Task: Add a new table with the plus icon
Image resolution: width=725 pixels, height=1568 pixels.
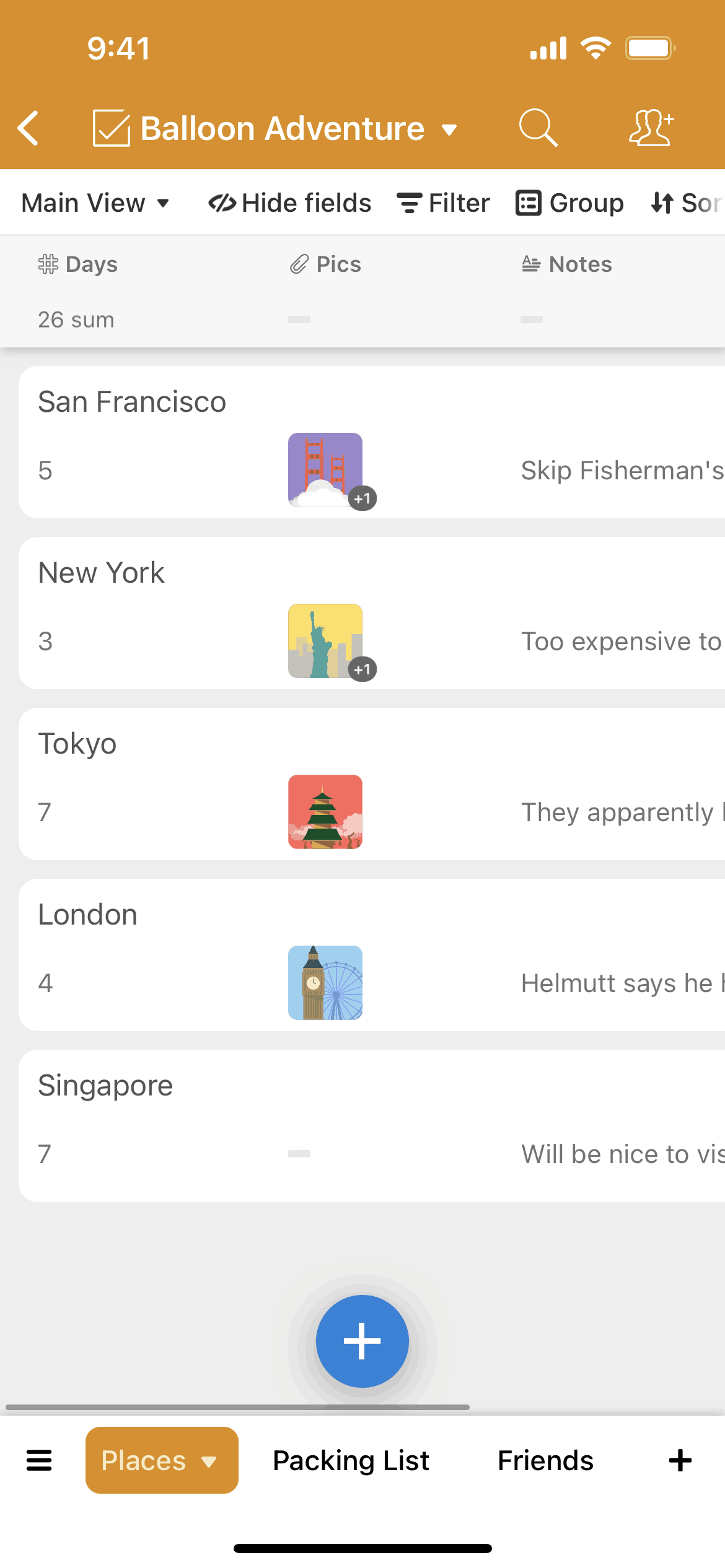Action: pyautogui.click(x=680, y=1460)
